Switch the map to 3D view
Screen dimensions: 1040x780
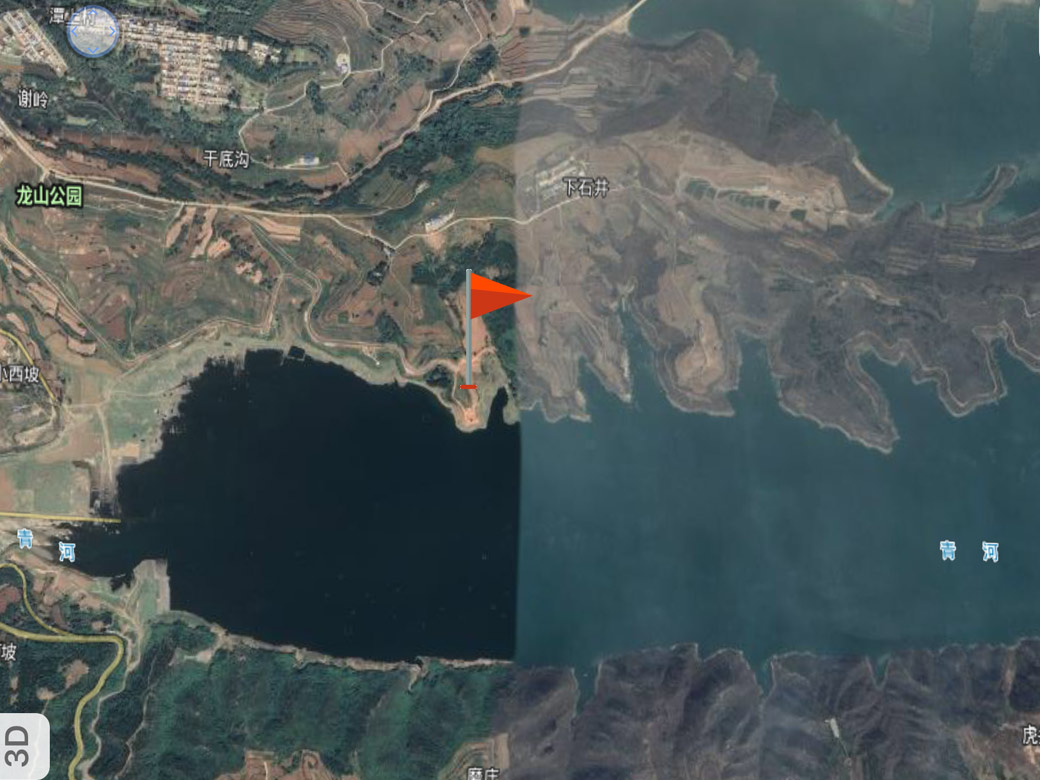click(20, 745)
